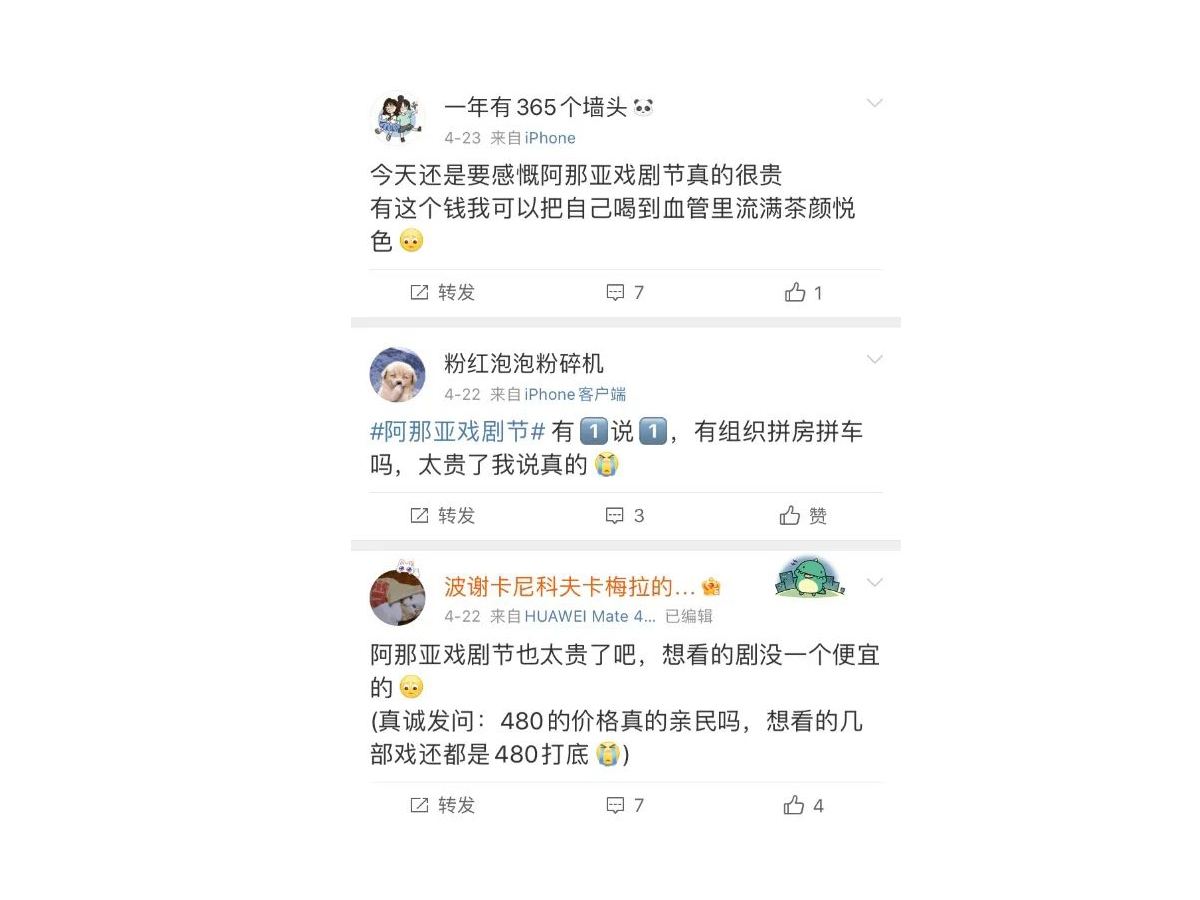Like the post about the 480 price
Screen dimensions: 1200x900
pos(803,805)
